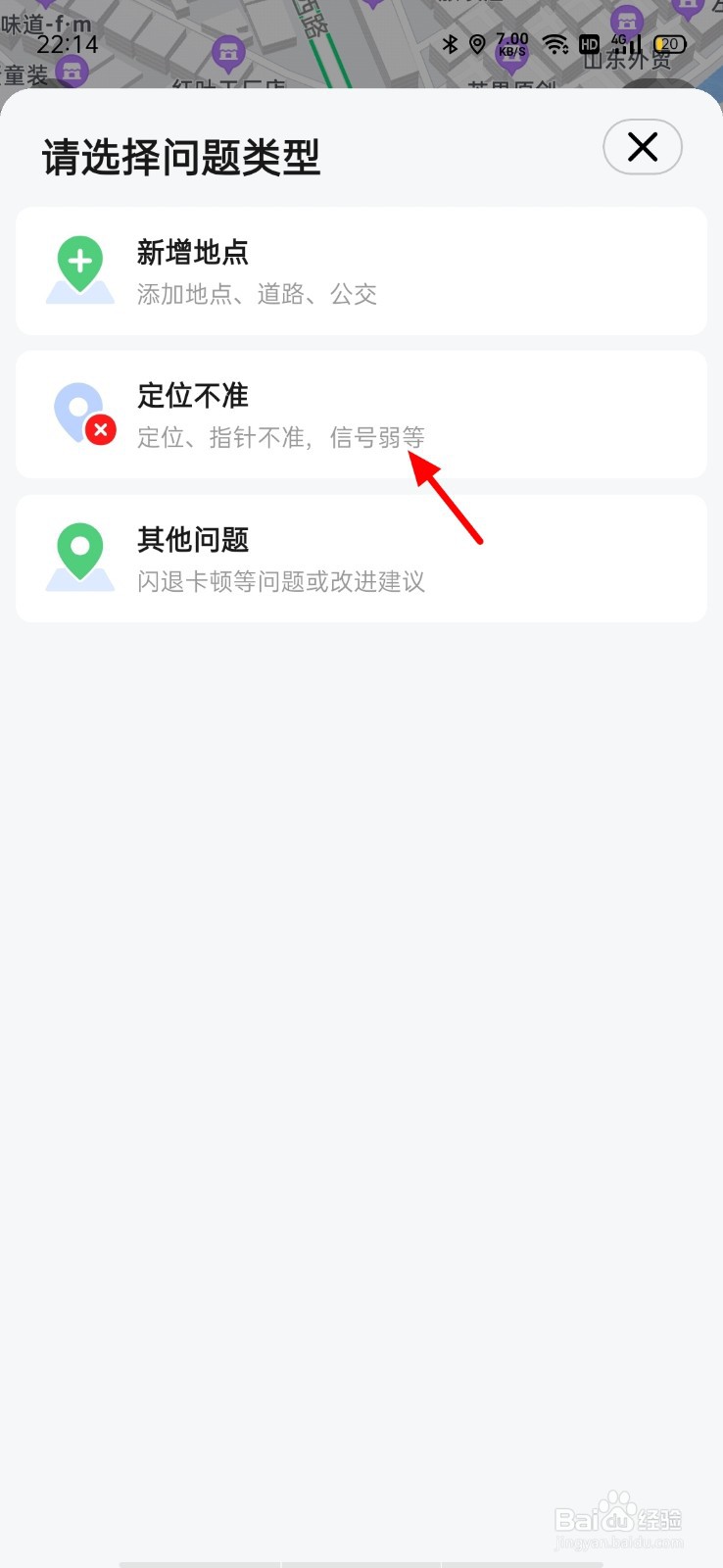Tap the GPS location icon in status bar

click(475, 43)
